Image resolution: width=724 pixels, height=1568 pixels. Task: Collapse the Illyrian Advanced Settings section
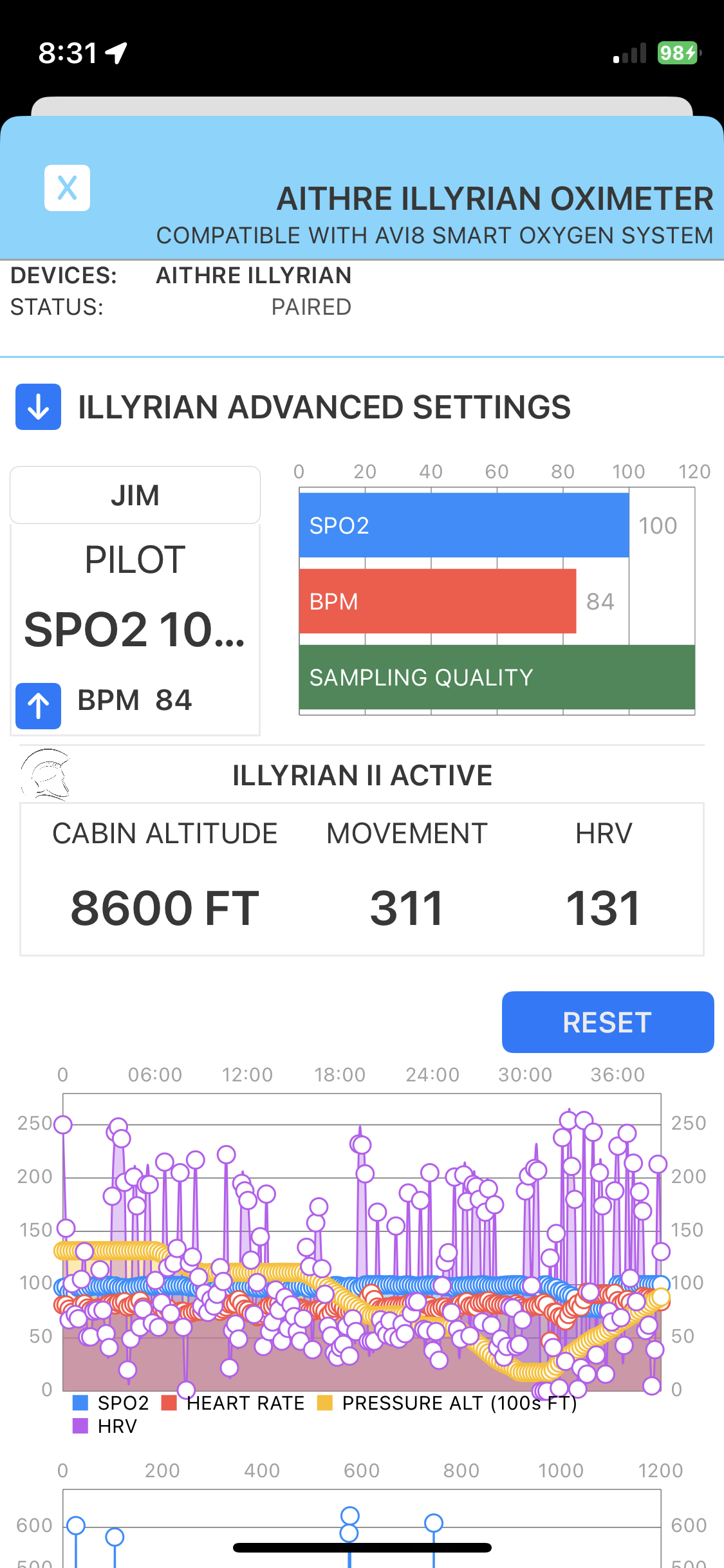37,406
